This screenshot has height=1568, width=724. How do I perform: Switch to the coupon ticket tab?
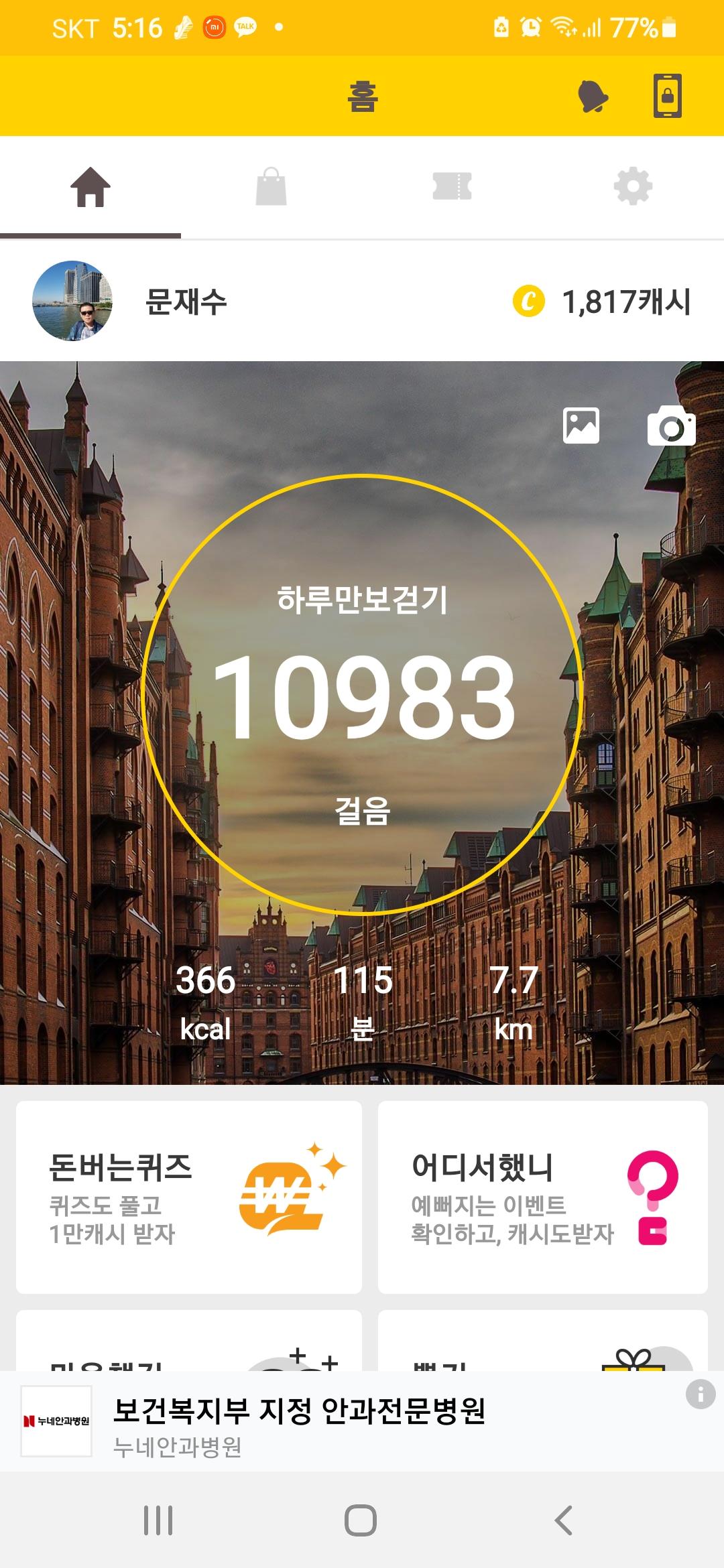click(452, 187)
